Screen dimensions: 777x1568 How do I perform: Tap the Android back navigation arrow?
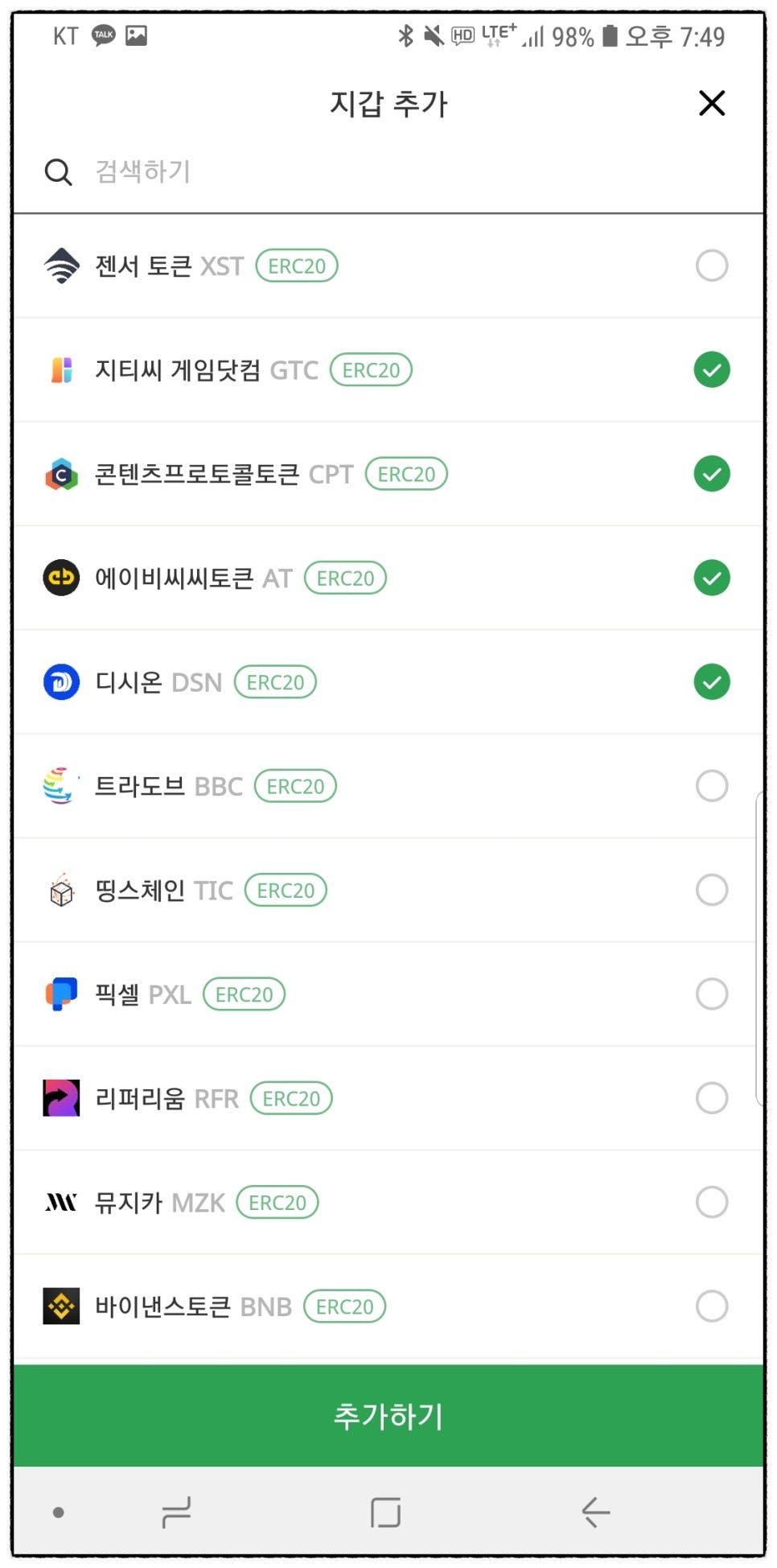click(594, 1511)
